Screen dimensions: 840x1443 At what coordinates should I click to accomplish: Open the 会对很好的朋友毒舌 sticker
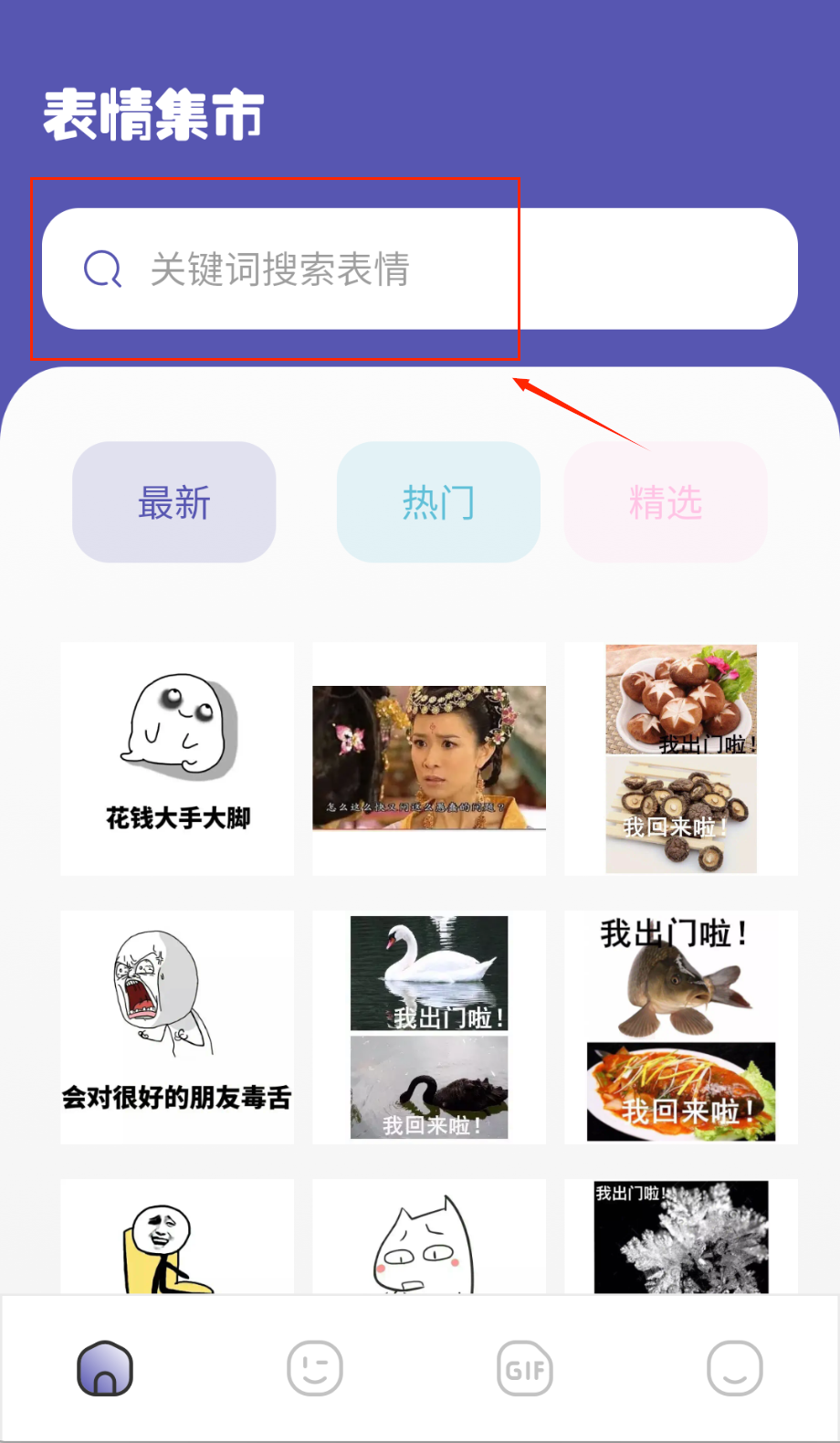point(177,1027)
